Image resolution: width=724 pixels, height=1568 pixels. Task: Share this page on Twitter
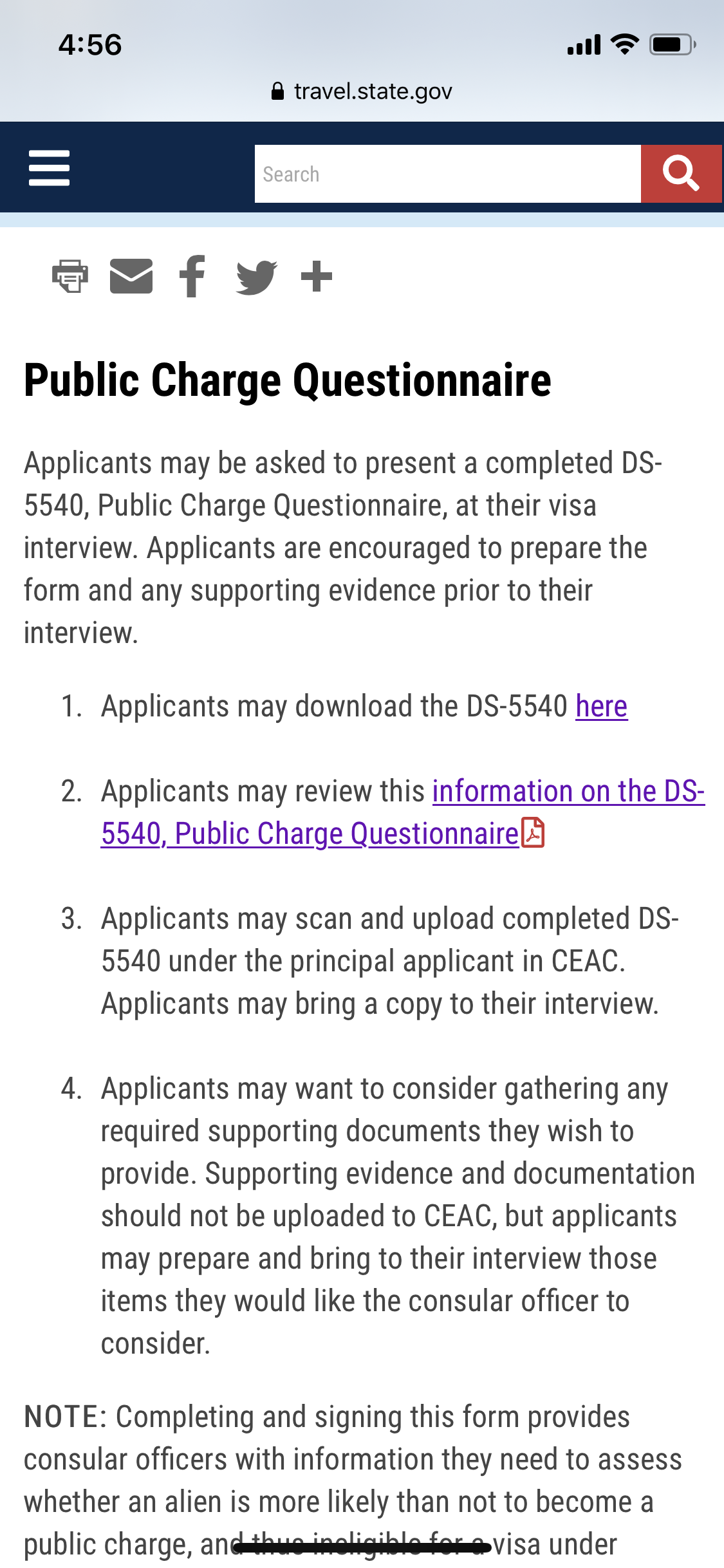[256, 277]
